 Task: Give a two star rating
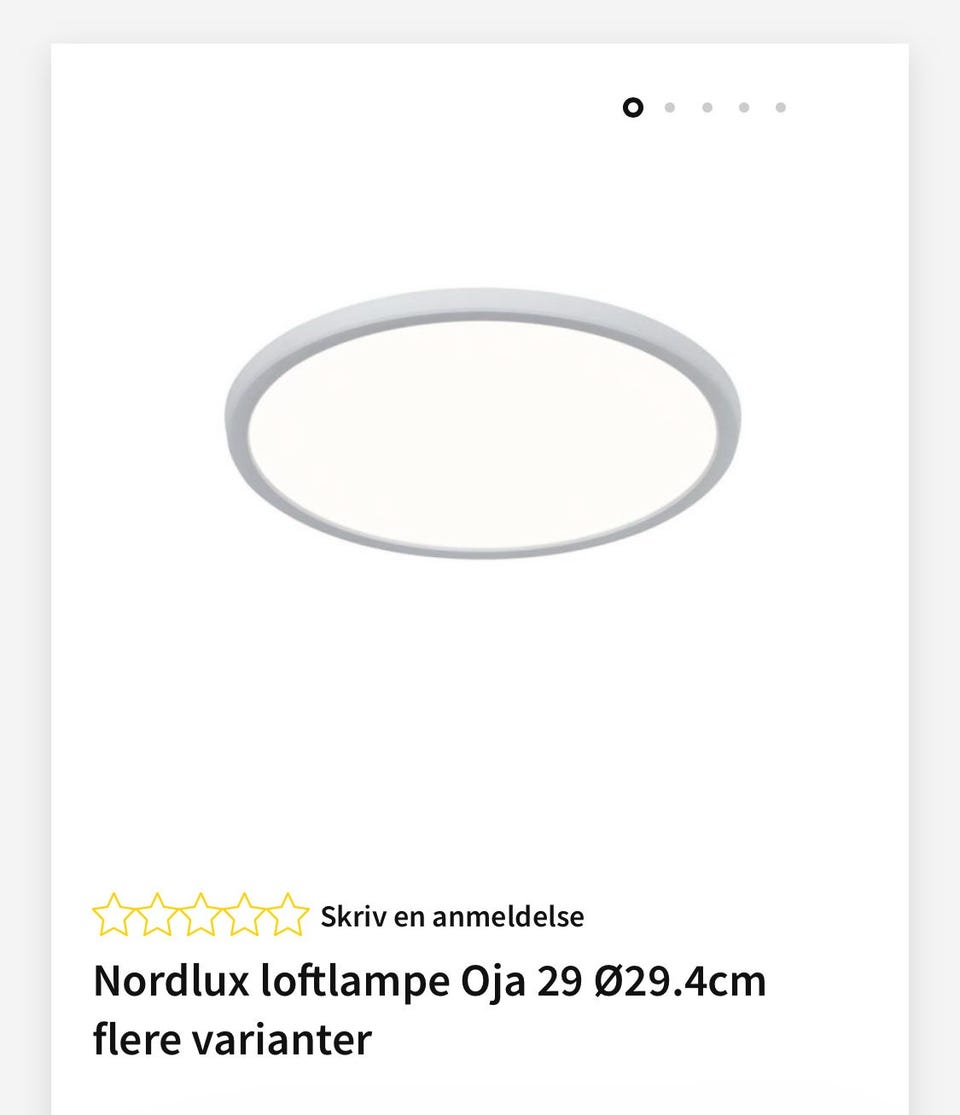click(155, 913)
